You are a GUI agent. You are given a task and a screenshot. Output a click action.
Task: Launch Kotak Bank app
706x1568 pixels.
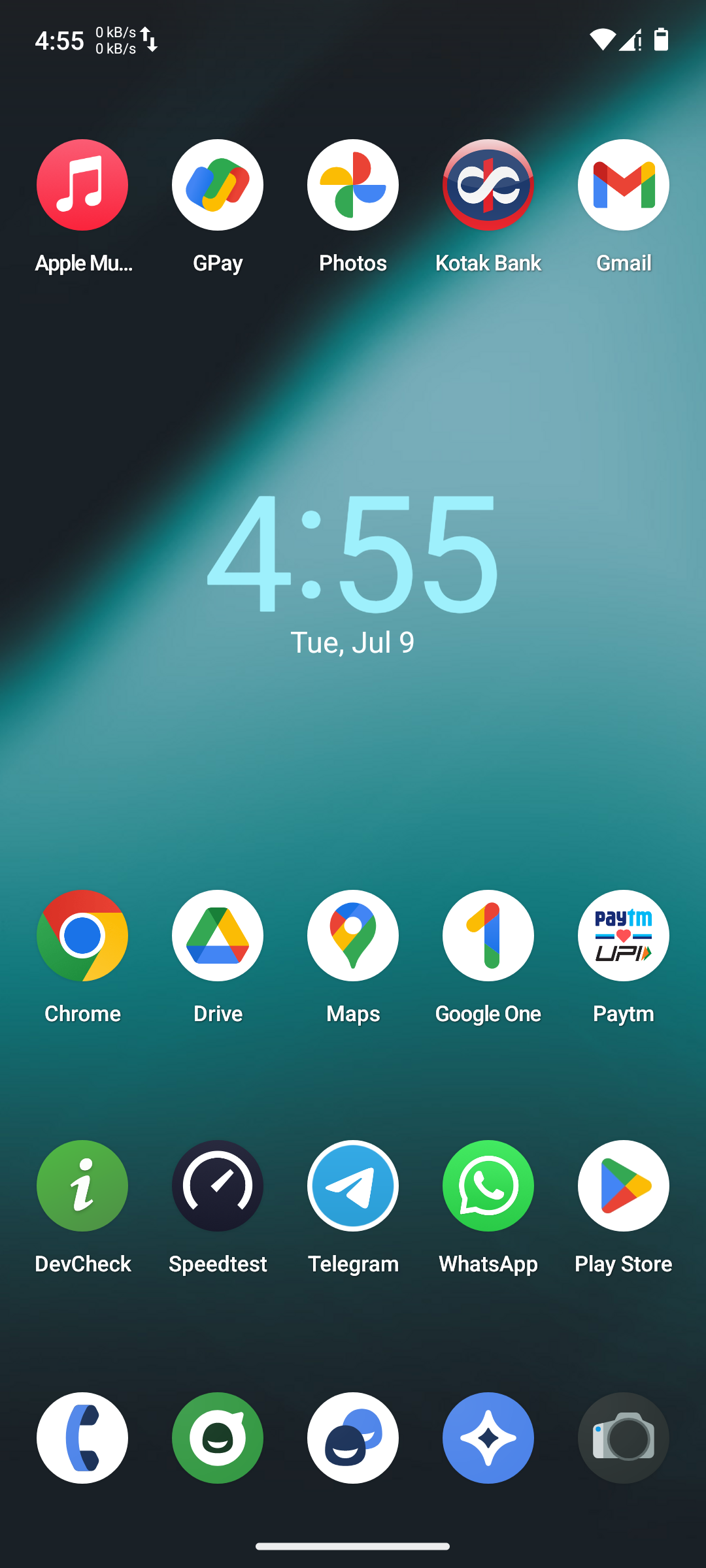pos(488,186)
